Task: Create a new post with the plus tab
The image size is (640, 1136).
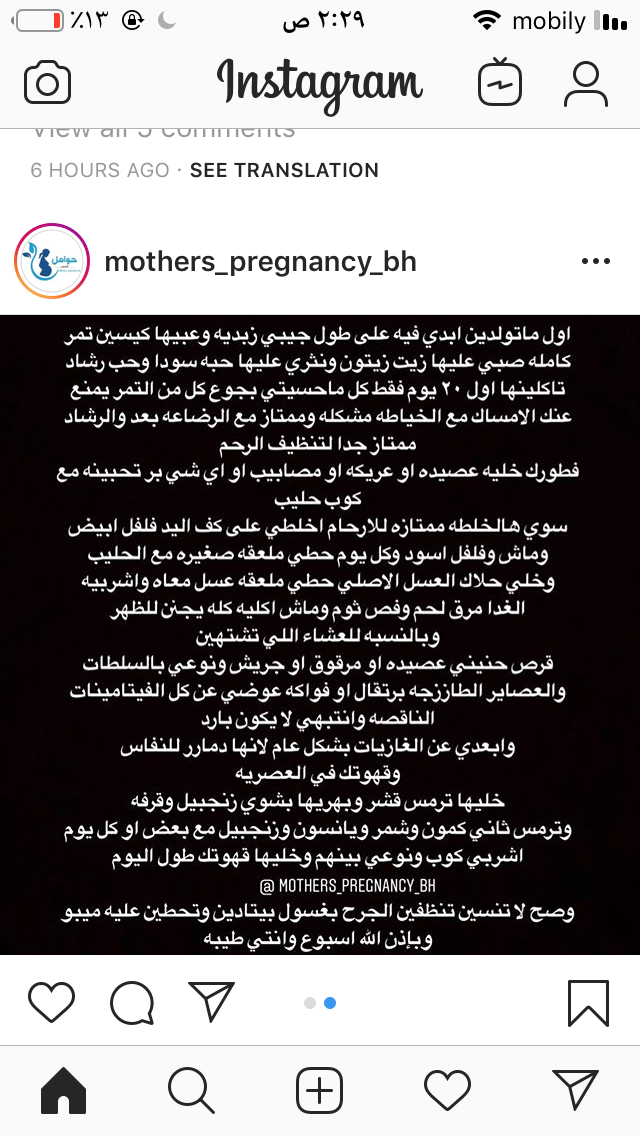Action: (x=320, y=1089)
